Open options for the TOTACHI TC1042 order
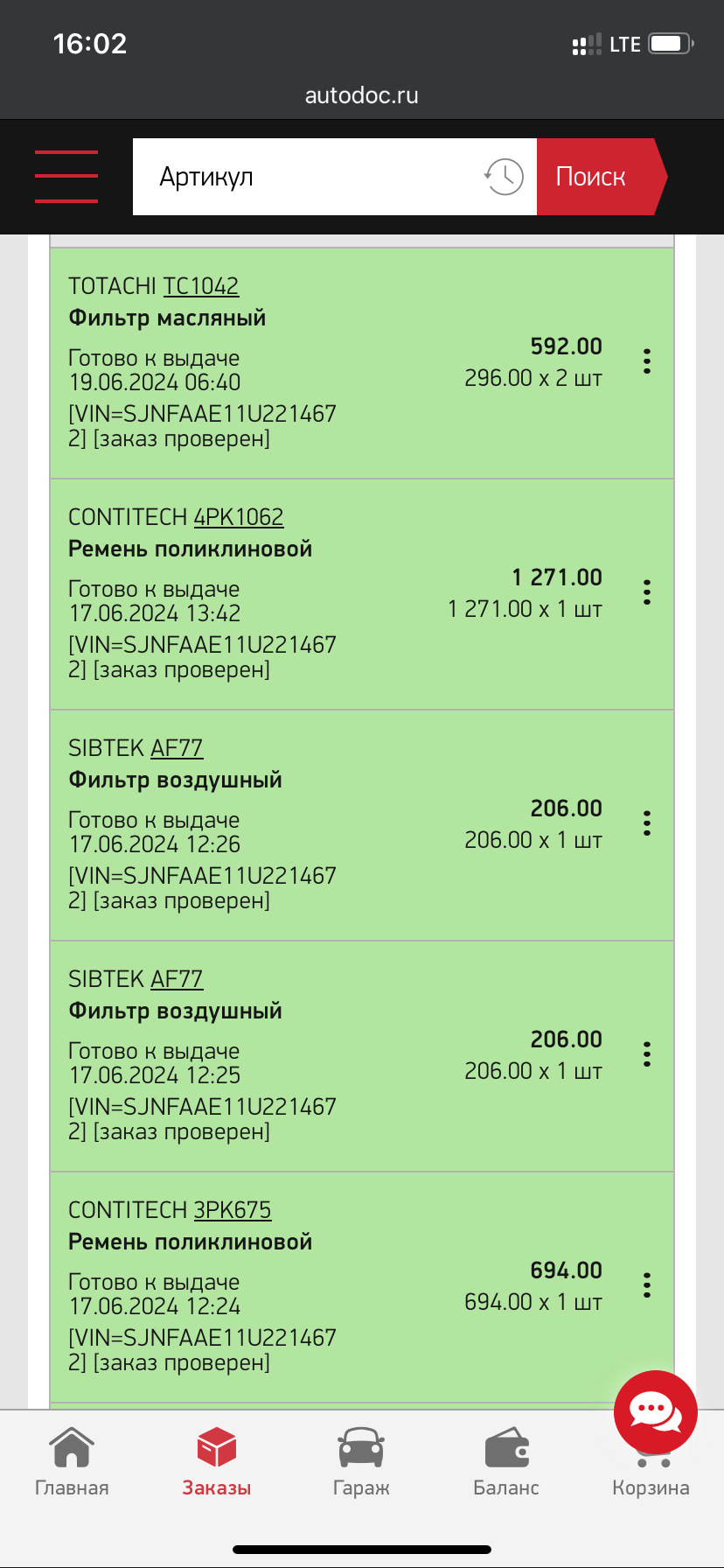 pyautogui.click(x=647, y=361)
